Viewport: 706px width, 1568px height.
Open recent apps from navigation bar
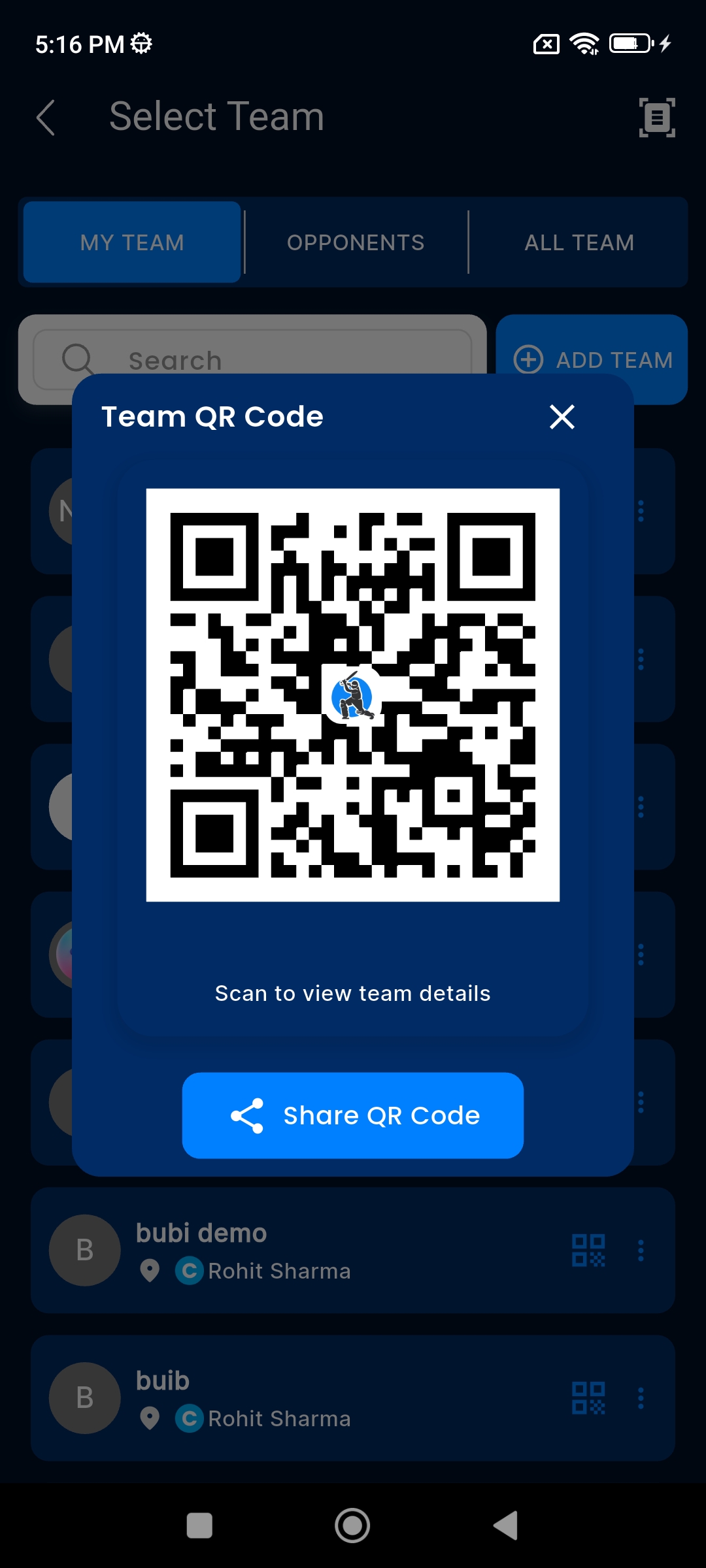[x=199, y=1526]
